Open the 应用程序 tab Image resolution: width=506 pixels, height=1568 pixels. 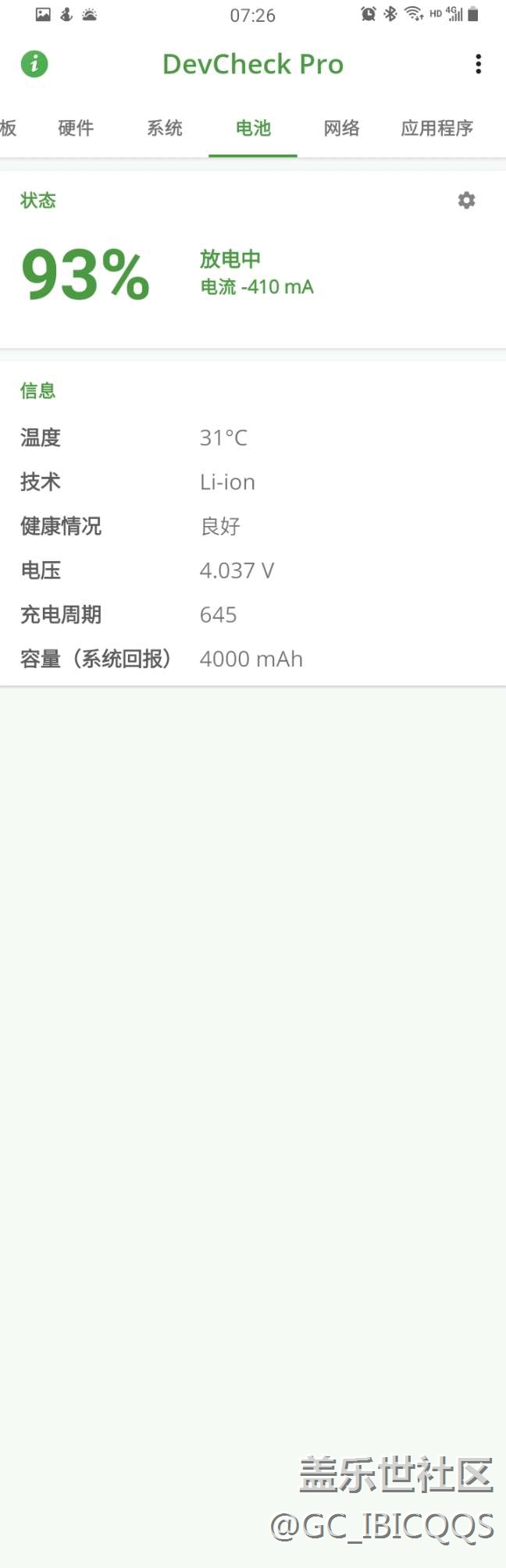(x=437, y=128)
